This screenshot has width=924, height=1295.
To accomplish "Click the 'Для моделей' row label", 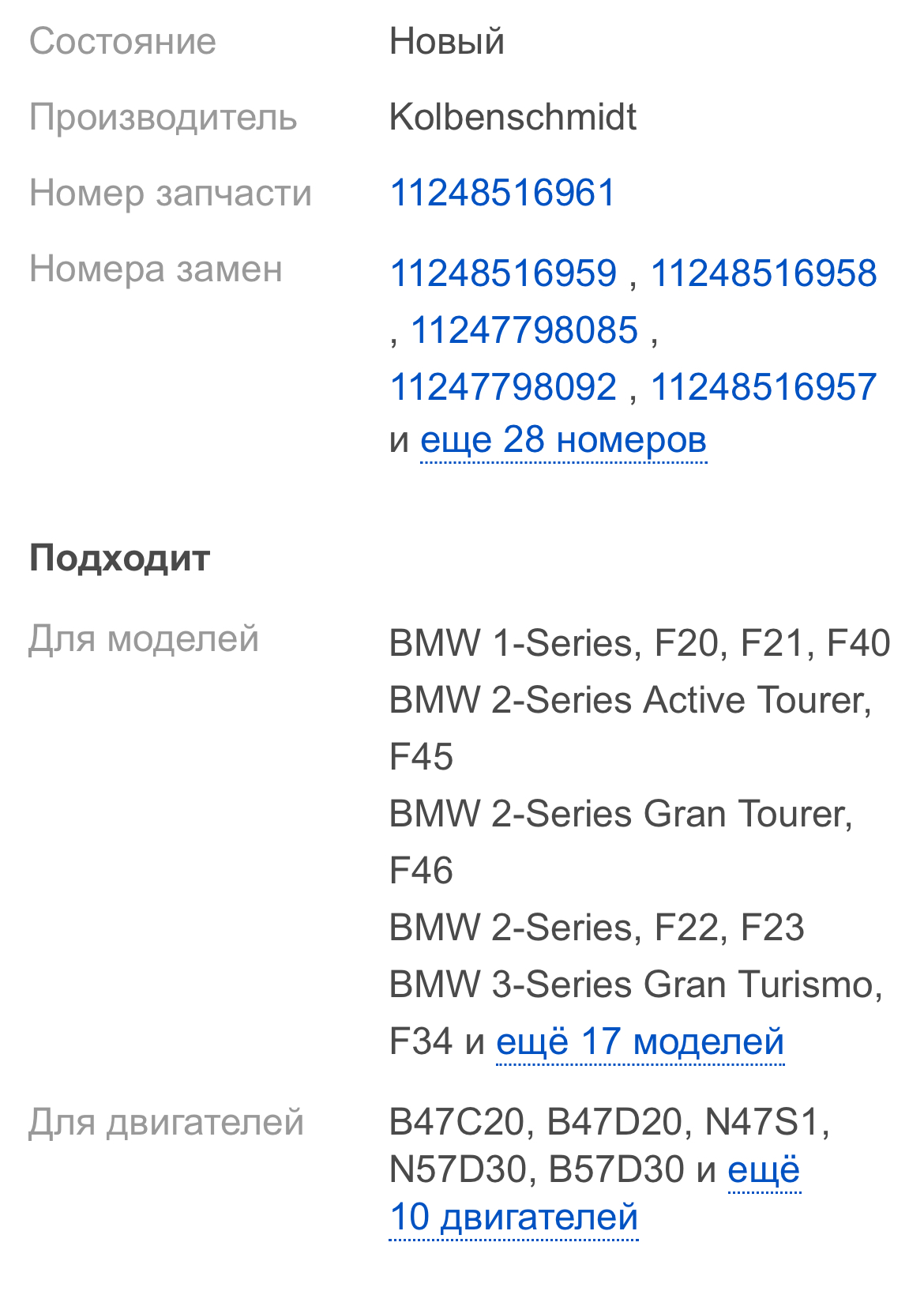I will pos(144,636).
